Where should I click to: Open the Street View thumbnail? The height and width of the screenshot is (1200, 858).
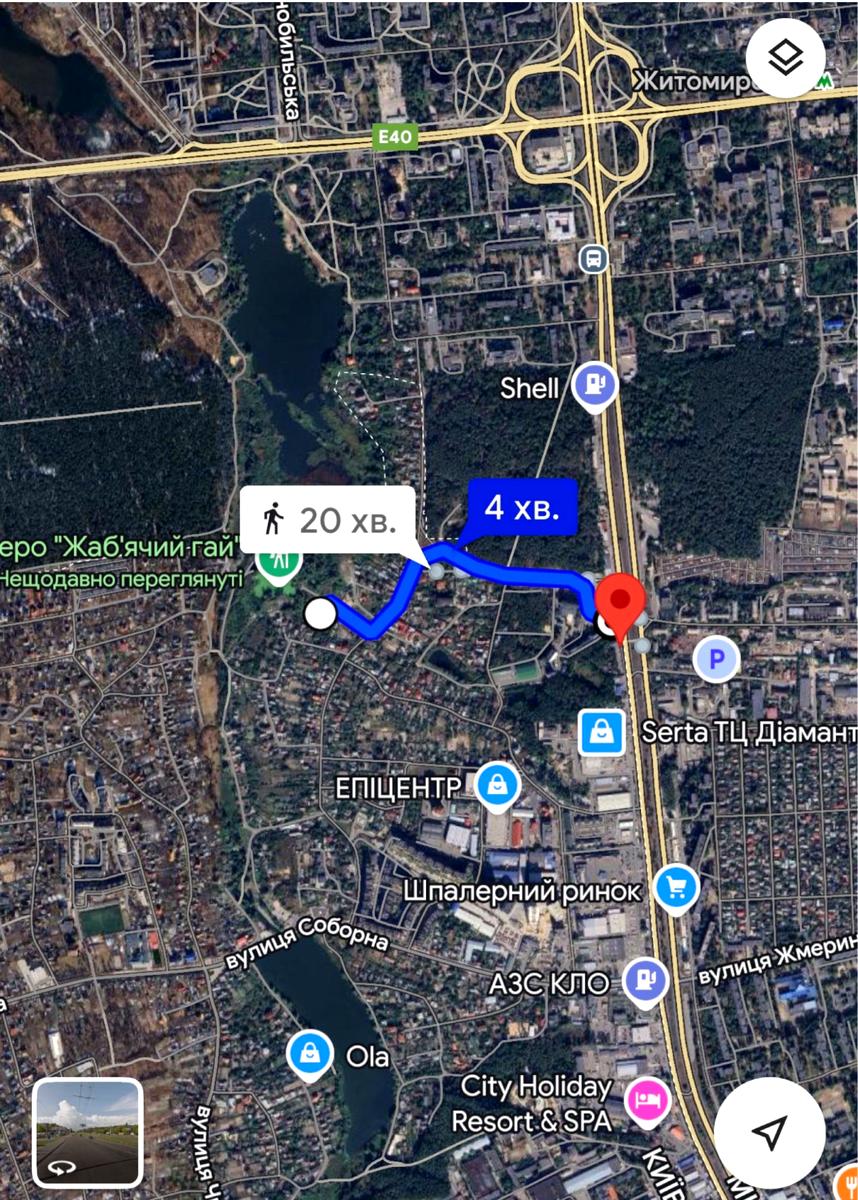(88, 1132)
